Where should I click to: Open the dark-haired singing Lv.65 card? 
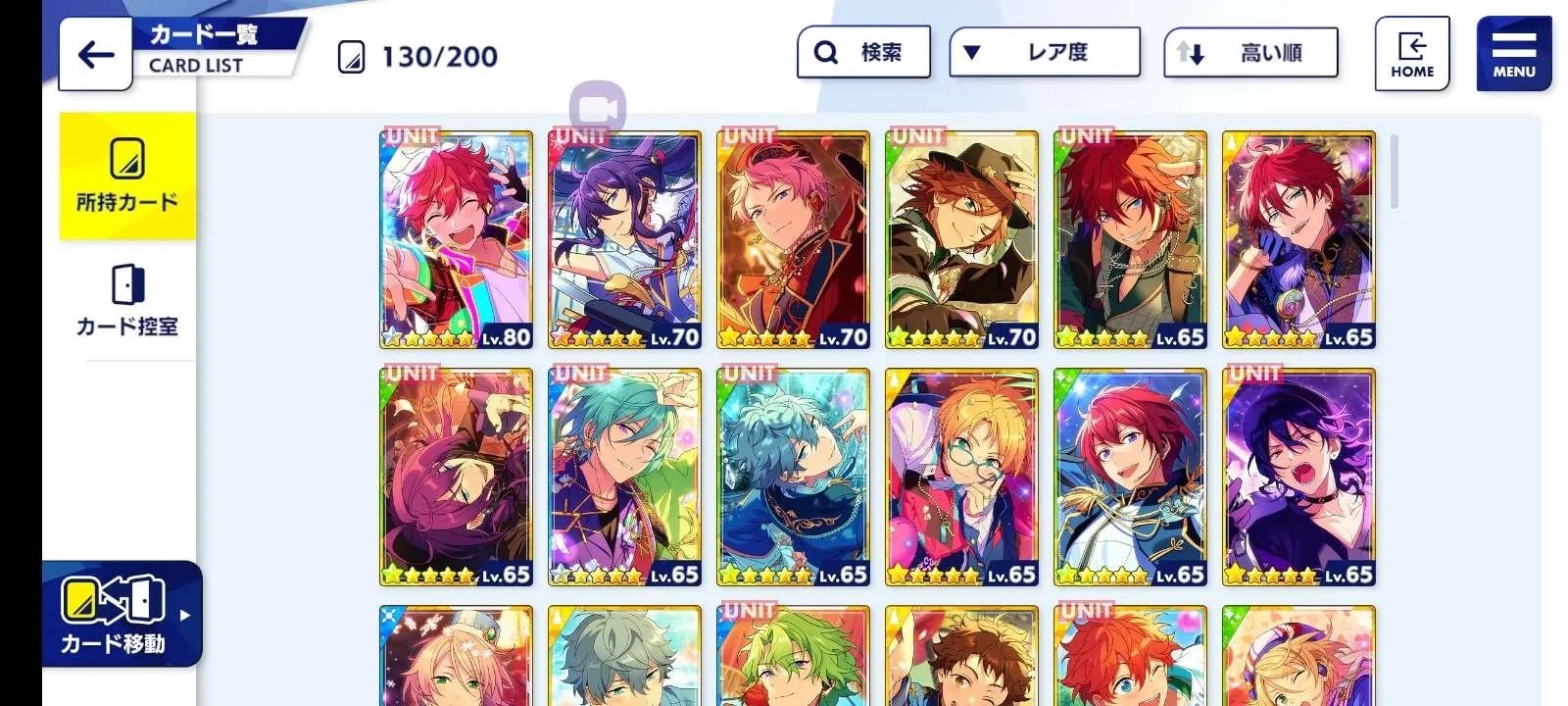[1298, 477]
